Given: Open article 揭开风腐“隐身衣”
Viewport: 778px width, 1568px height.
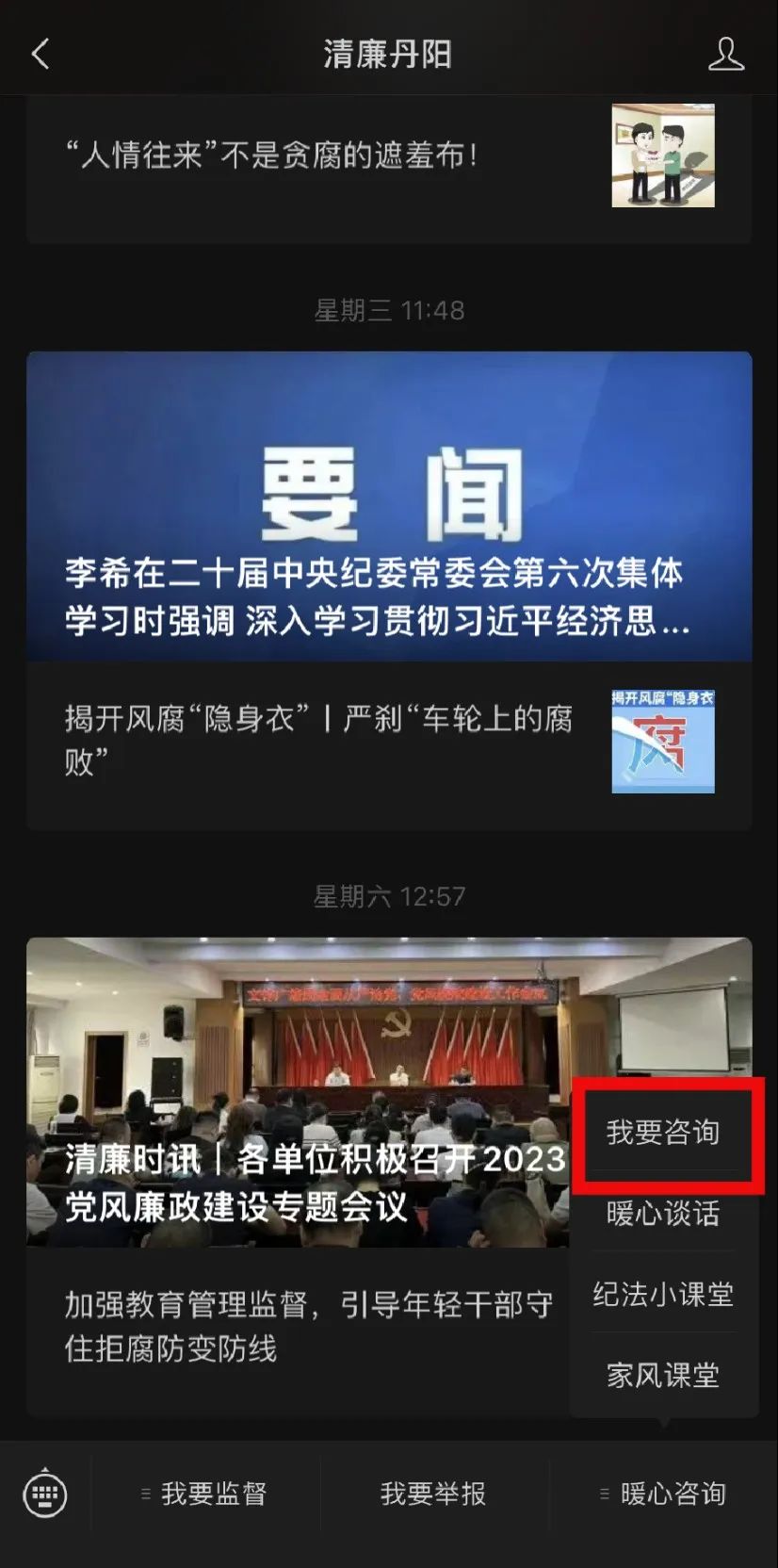Looking at the screenshot, I should tap(320, 741).
